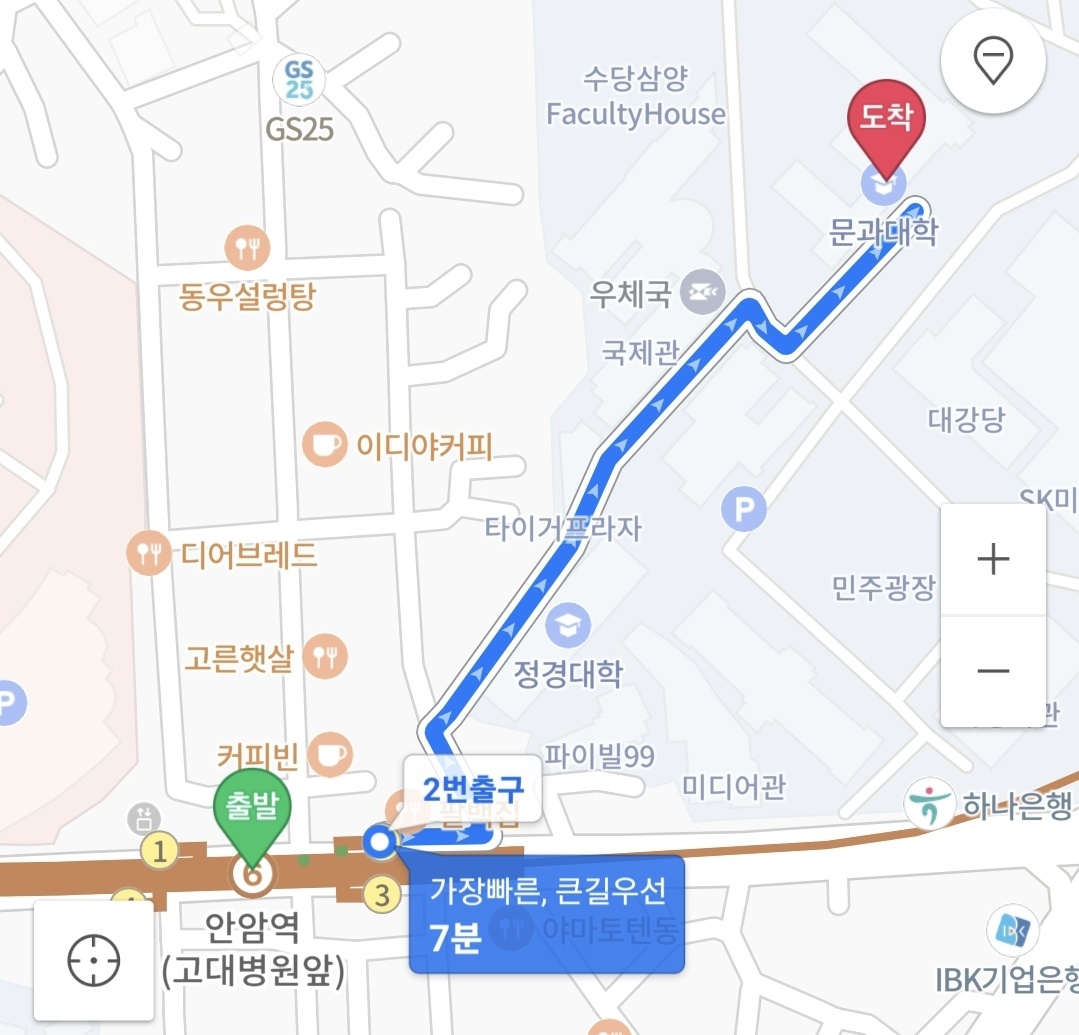The width and height of the screenshot is (1079, 1035).
Task: Open 이디야커피 cafe place marker
Action: point(325,445)
